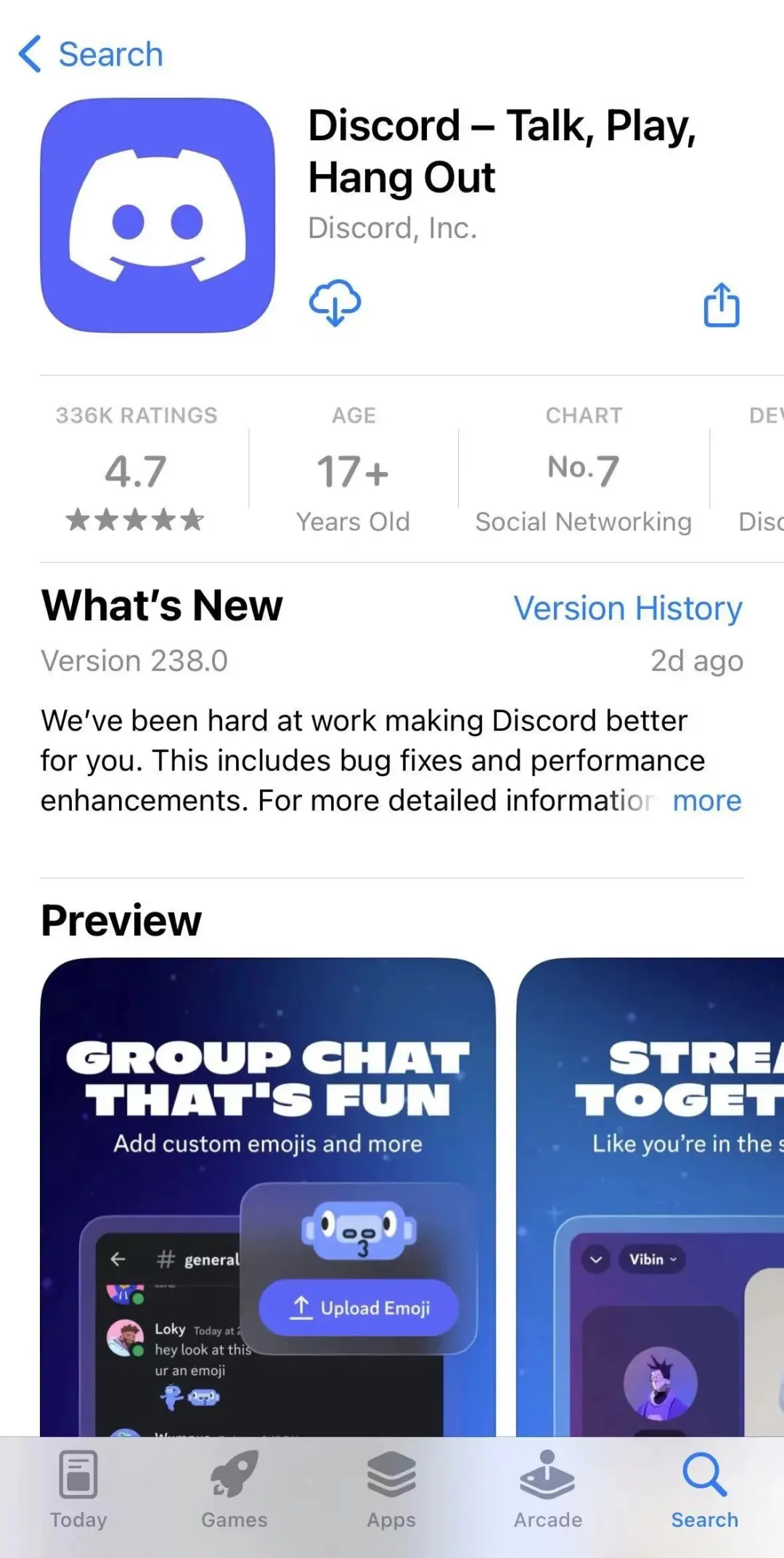
Task: Open Version History
Action: [x=628, y=608]
